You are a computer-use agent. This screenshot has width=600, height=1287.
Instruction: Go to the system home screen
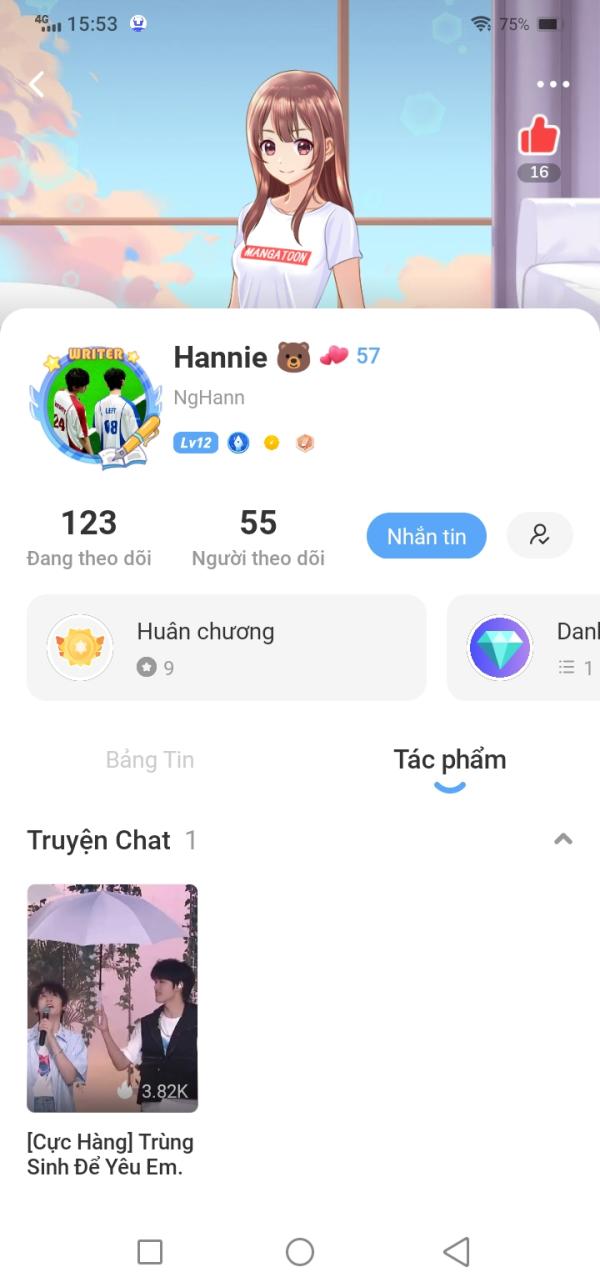coord(300,1252)
